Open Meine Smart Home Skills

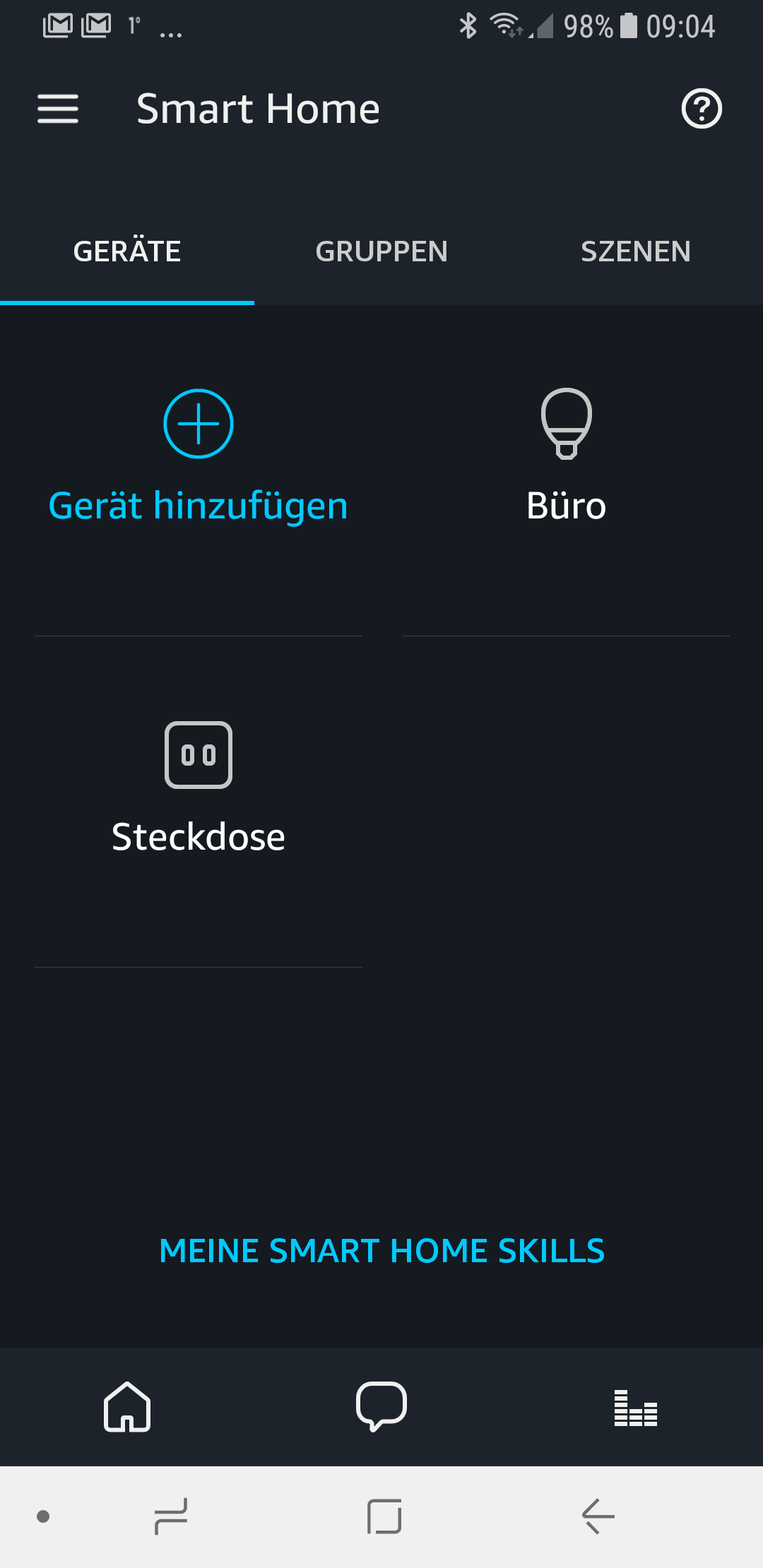point(381,1251)
